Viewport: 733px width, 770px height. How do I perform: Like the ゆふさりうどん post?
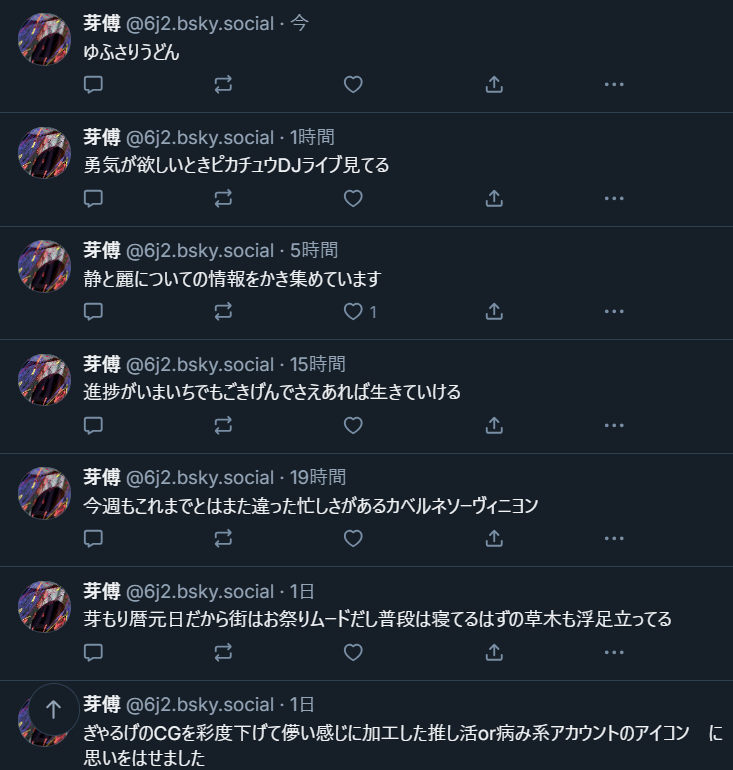tap(353, 85)
